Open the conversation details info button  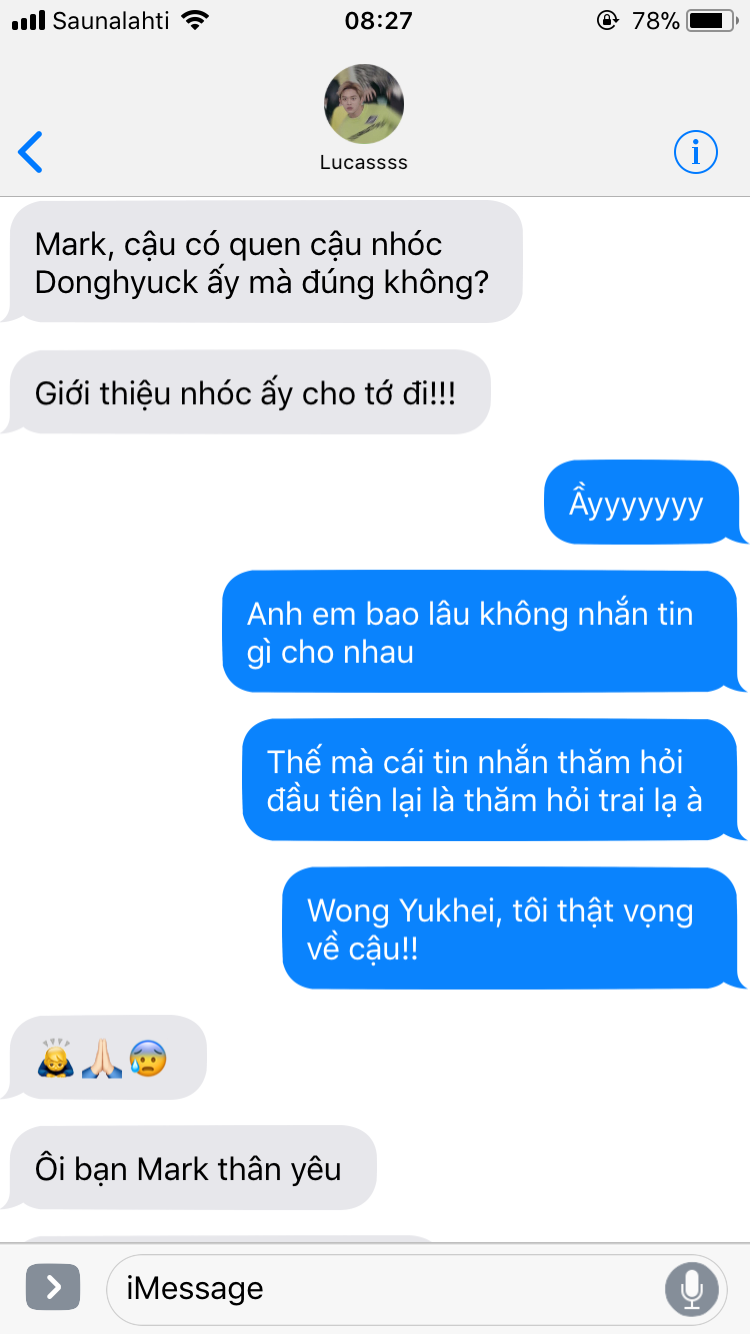(696, 152)
